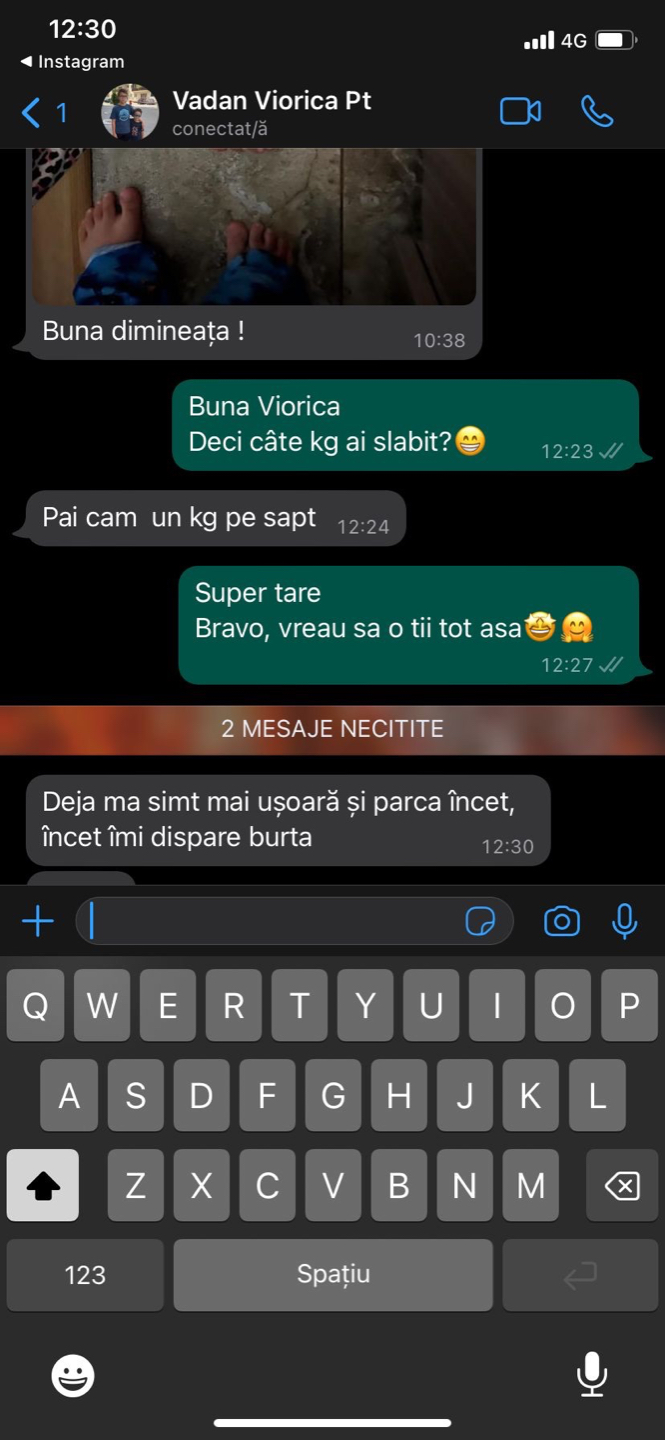Open the camera to send a photo
665x1440 pixels.
[561, 921]
